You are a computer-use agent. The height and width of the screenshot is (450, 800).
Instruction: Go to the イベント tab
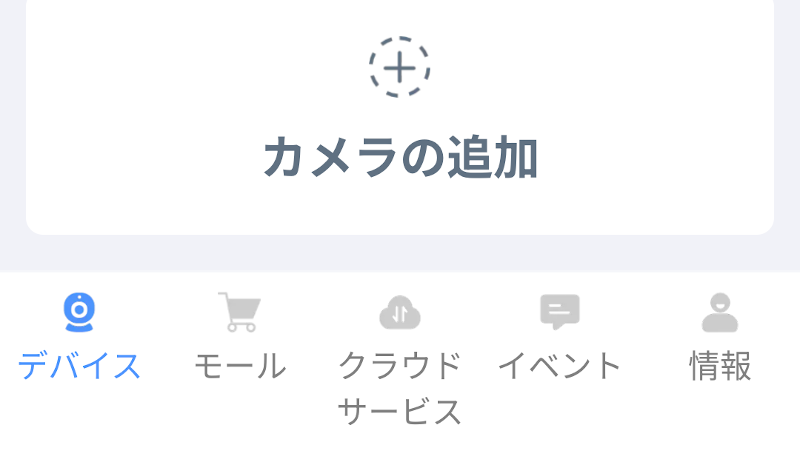[560, 340]
